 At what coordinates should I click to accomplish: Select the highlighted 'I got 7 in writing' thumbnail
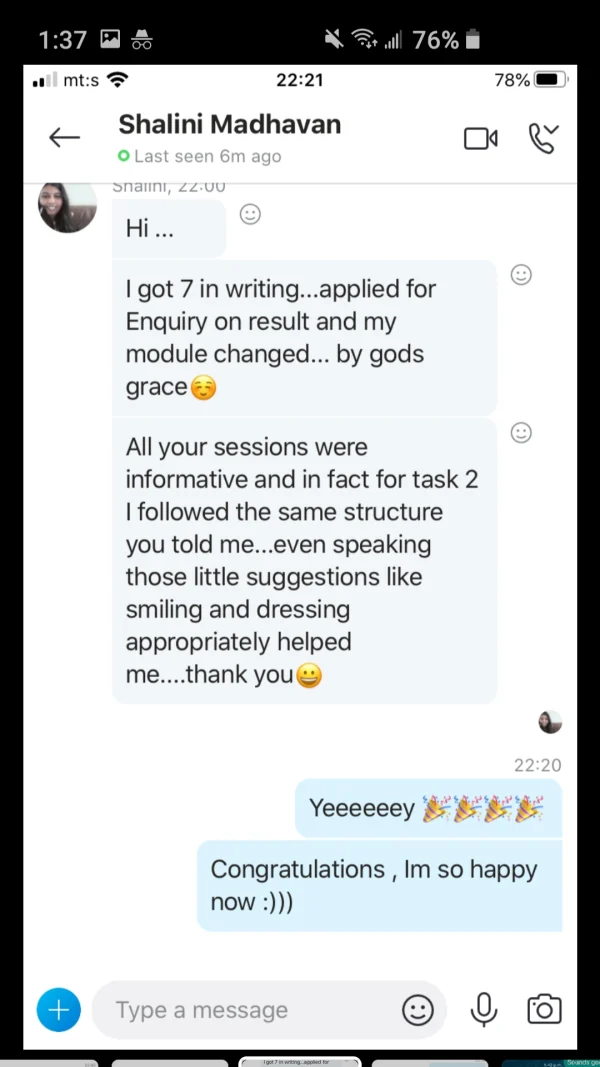tap(300, 1062)
